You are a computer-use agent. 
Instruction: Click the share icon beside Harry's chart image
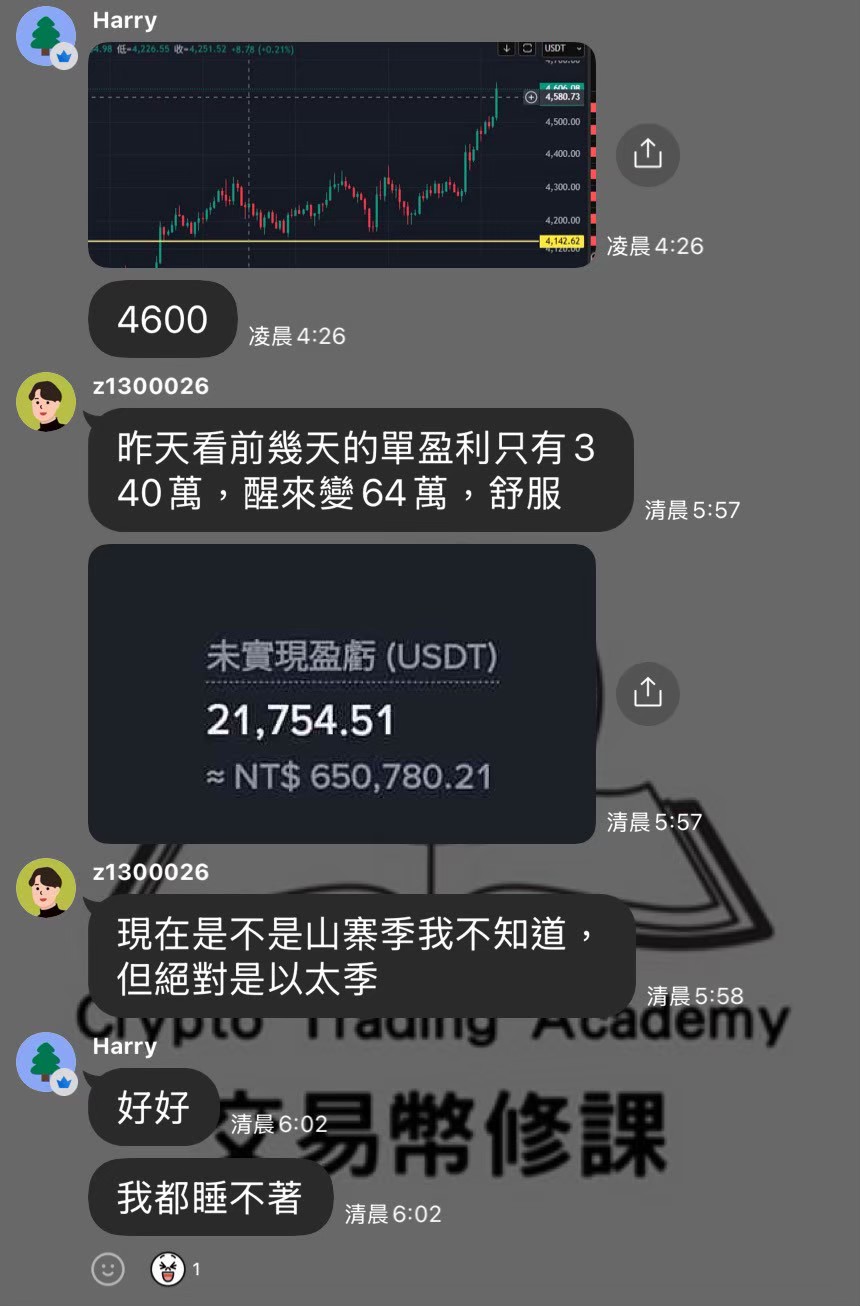647,155
